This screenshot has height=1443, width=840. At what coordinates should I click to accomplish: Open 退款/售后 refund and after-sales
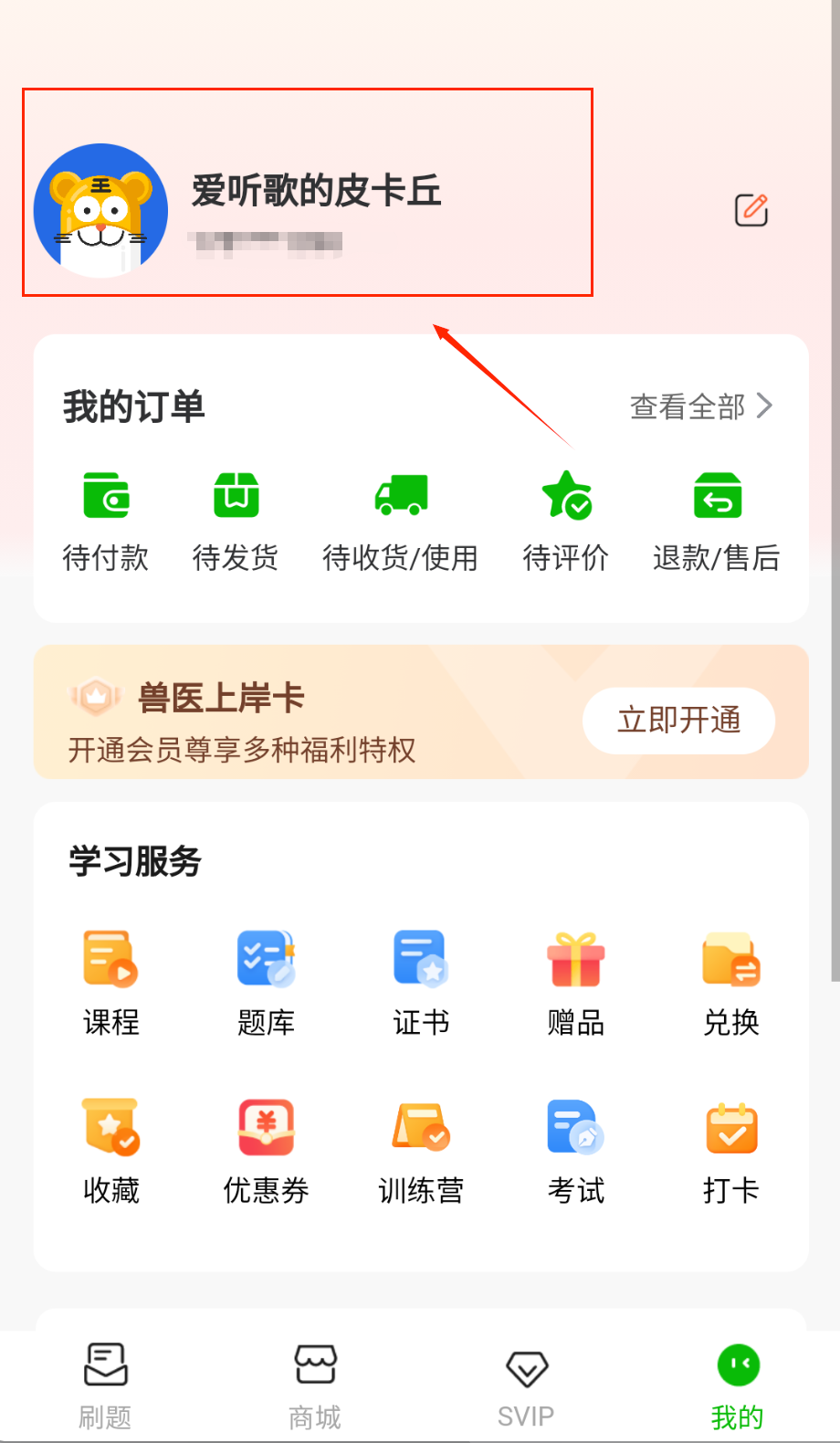click(x=717, y=521)
